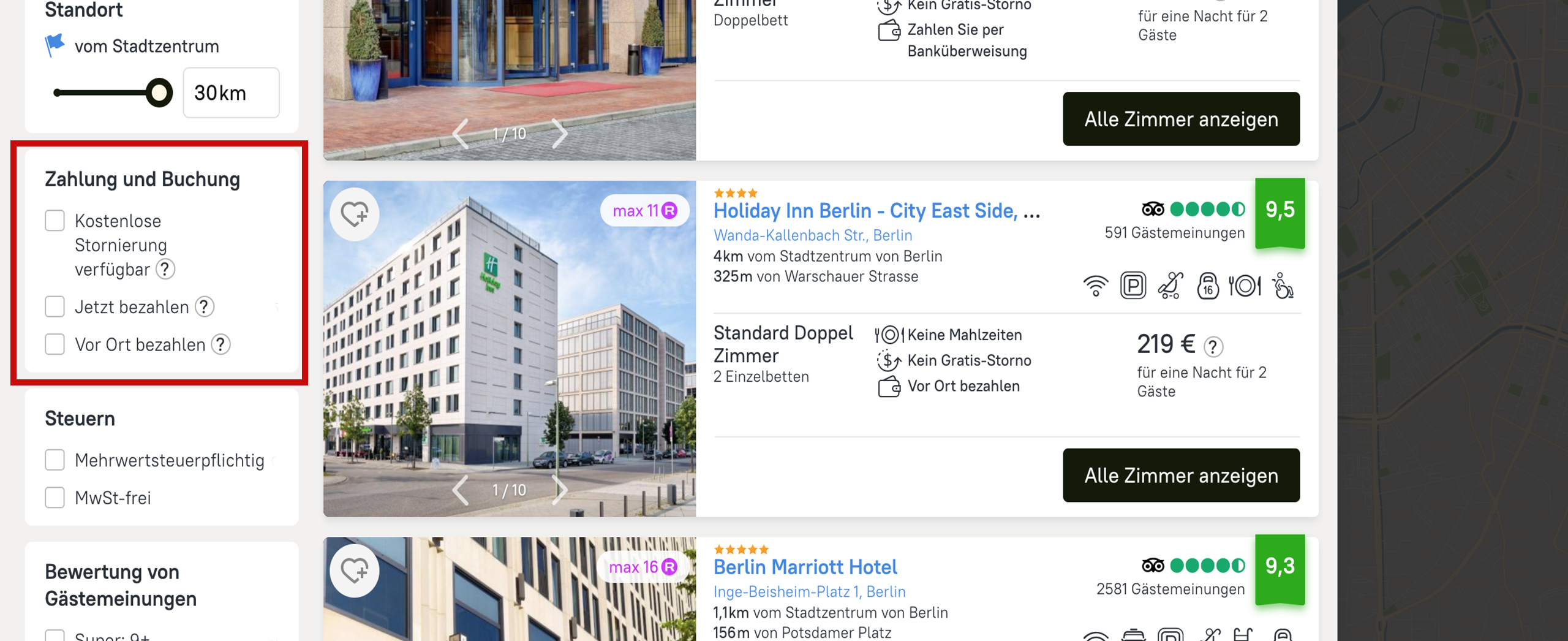Tap the distance slider handle

pos(159,93)
